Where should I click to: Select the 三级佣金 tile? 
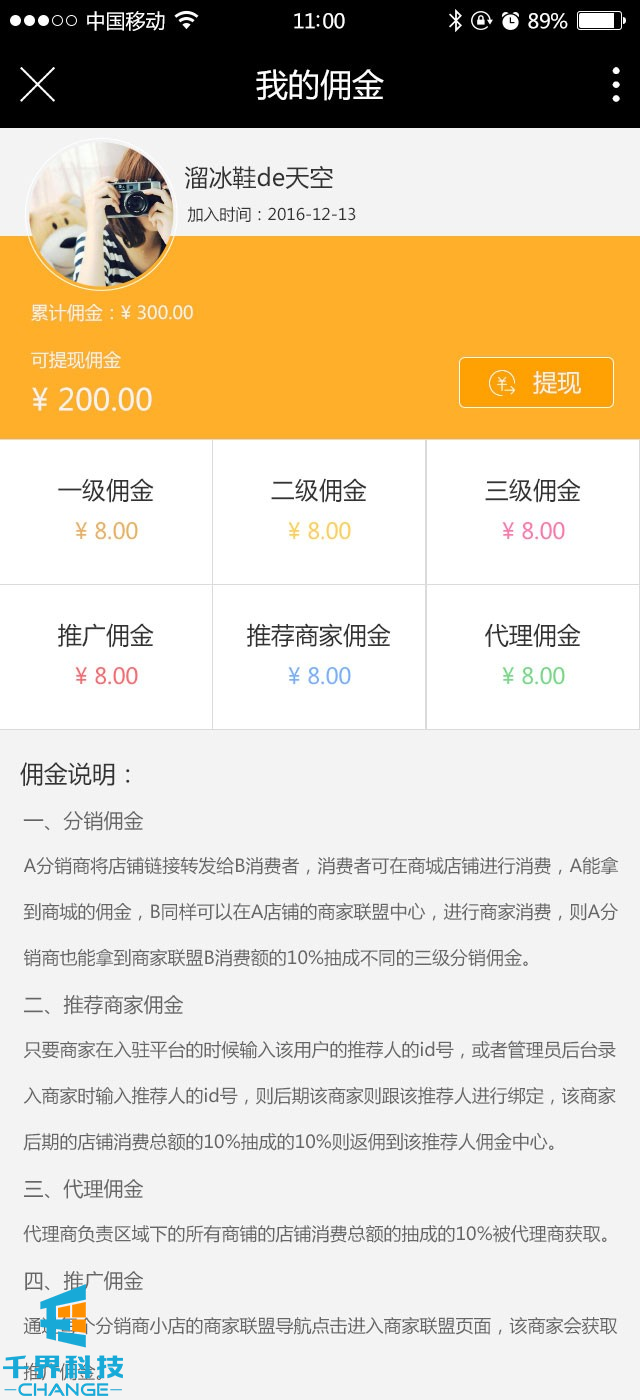tap(533, 511)
